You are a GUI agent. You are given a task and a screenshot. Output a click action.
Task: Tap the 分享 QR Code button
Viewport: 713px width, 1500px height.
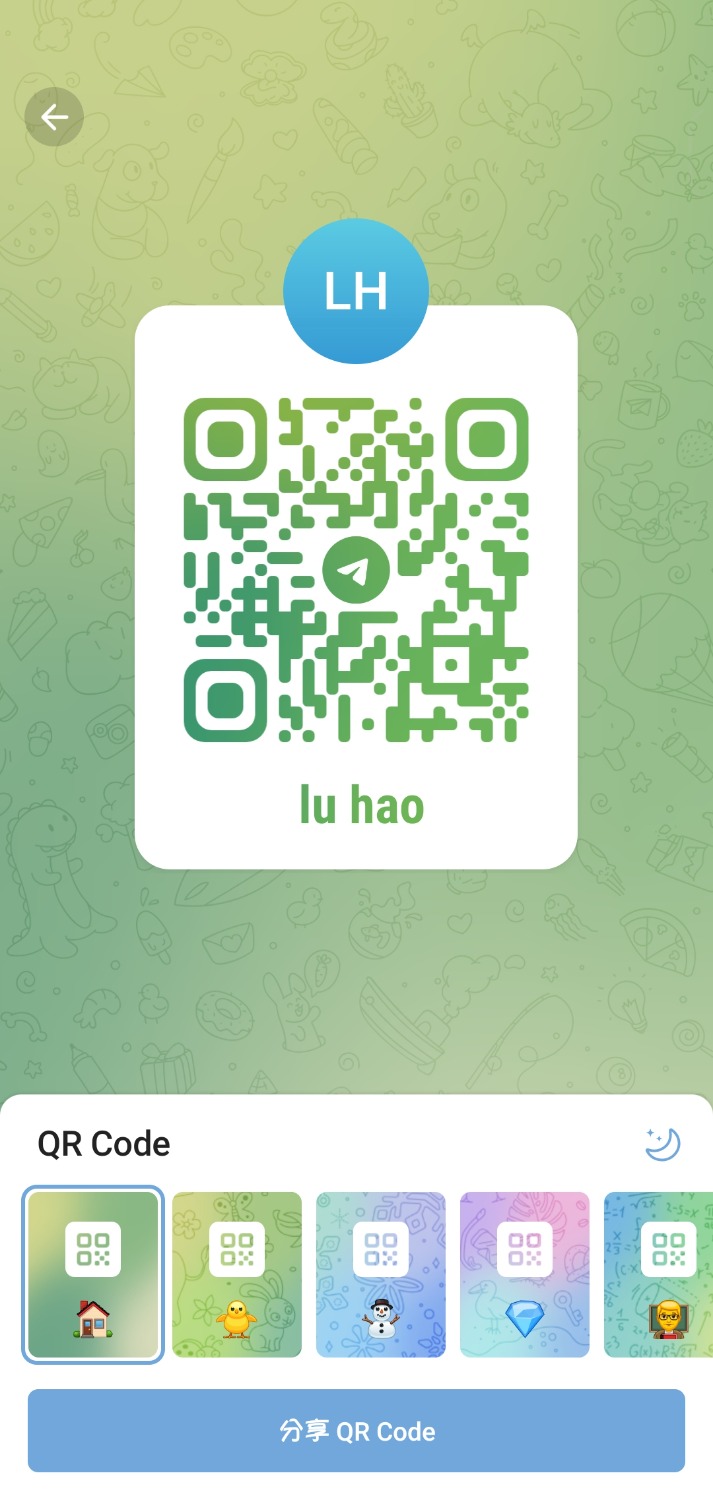(356, 1430)
